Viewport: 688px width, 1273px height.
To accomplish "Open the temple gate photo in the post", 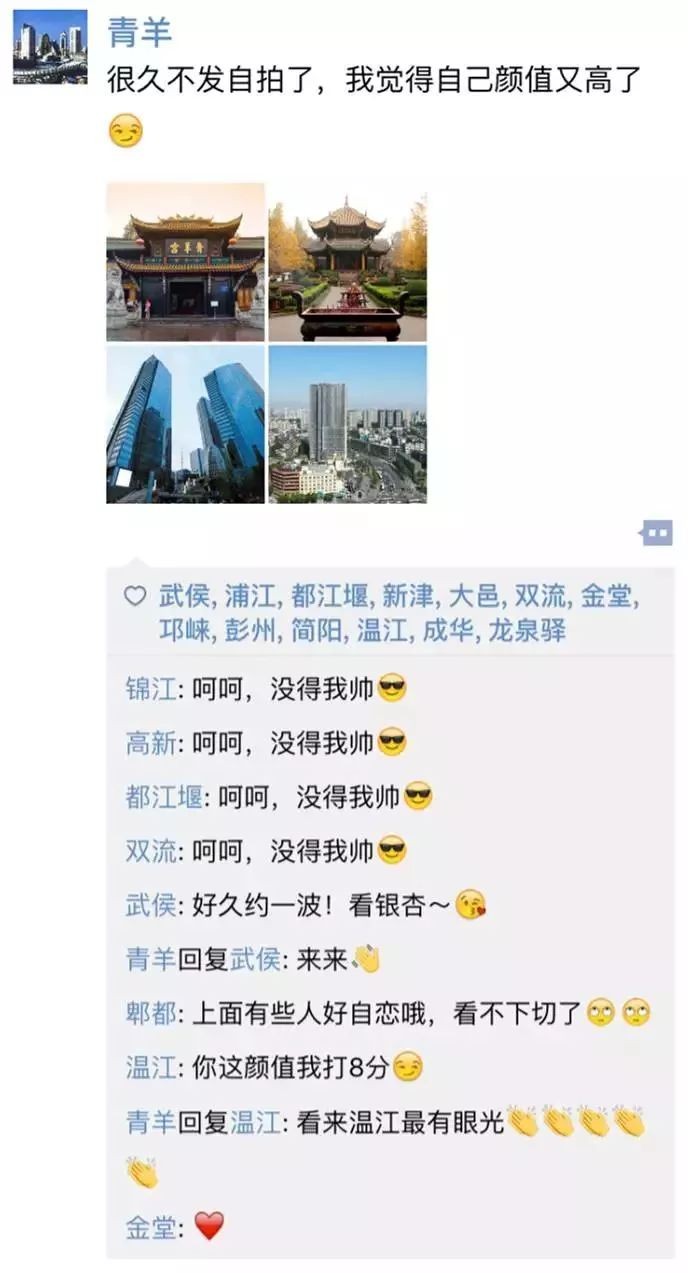I will coord(186,262).
